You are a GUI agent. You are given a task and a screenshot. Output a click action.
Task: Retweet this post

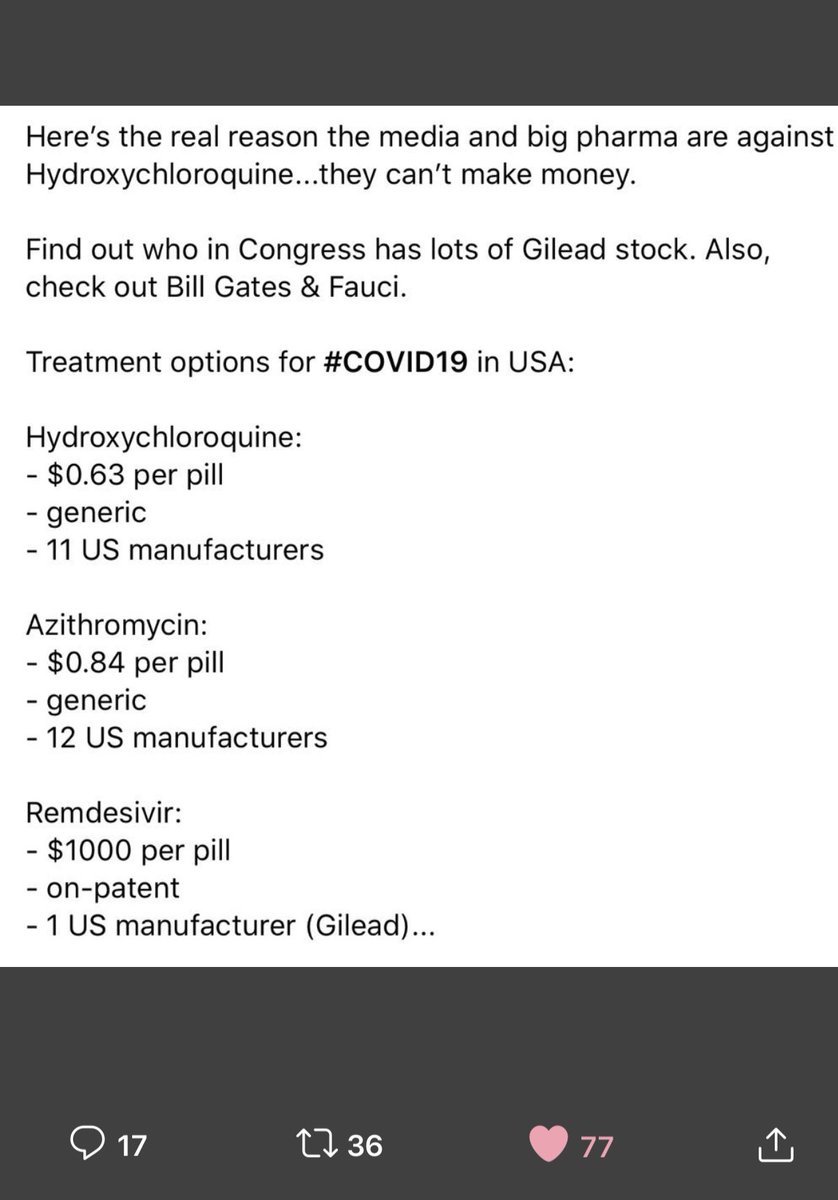click(320, 1145)
